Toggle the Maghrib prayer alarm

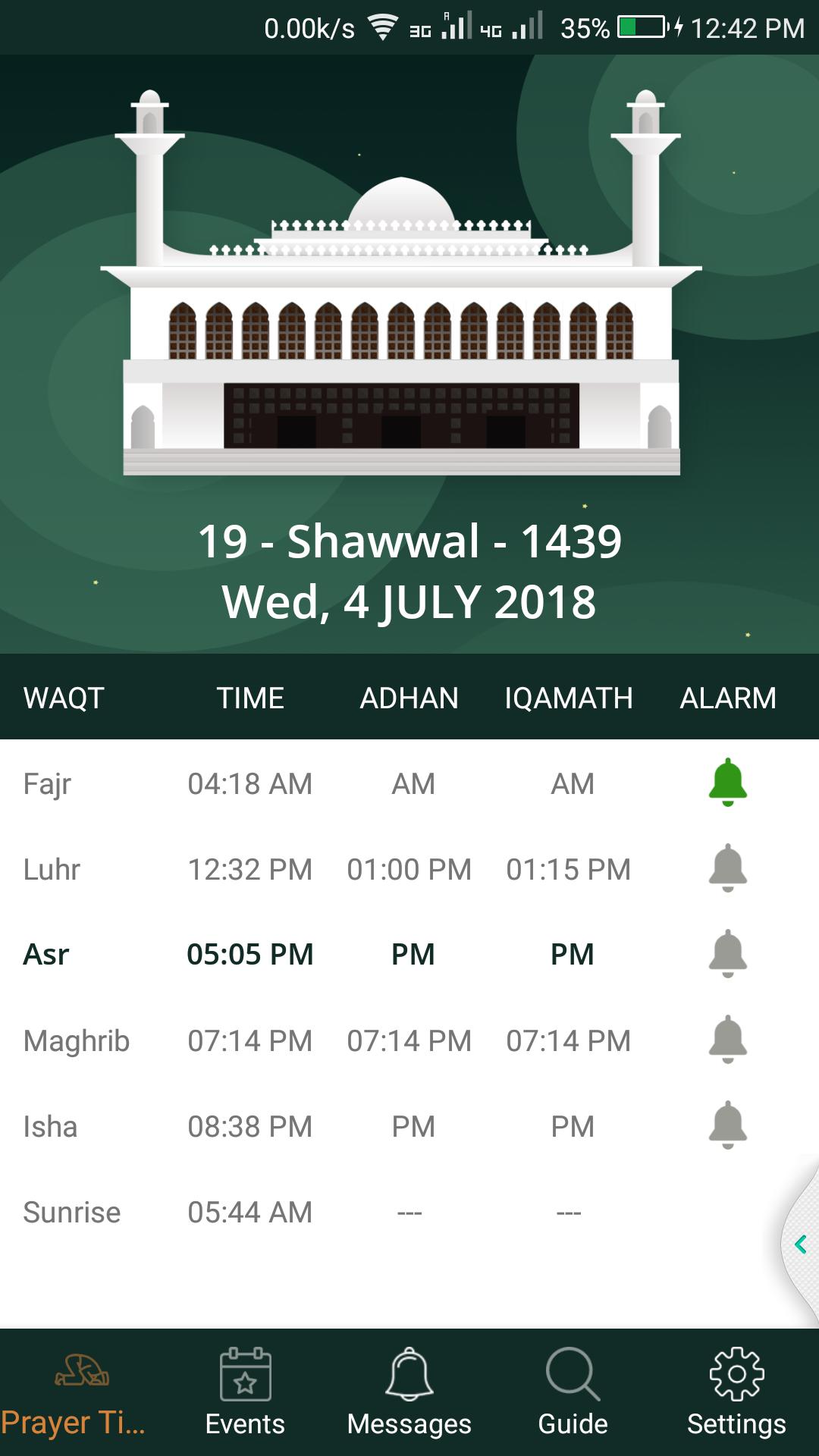tap(728, 1040)
